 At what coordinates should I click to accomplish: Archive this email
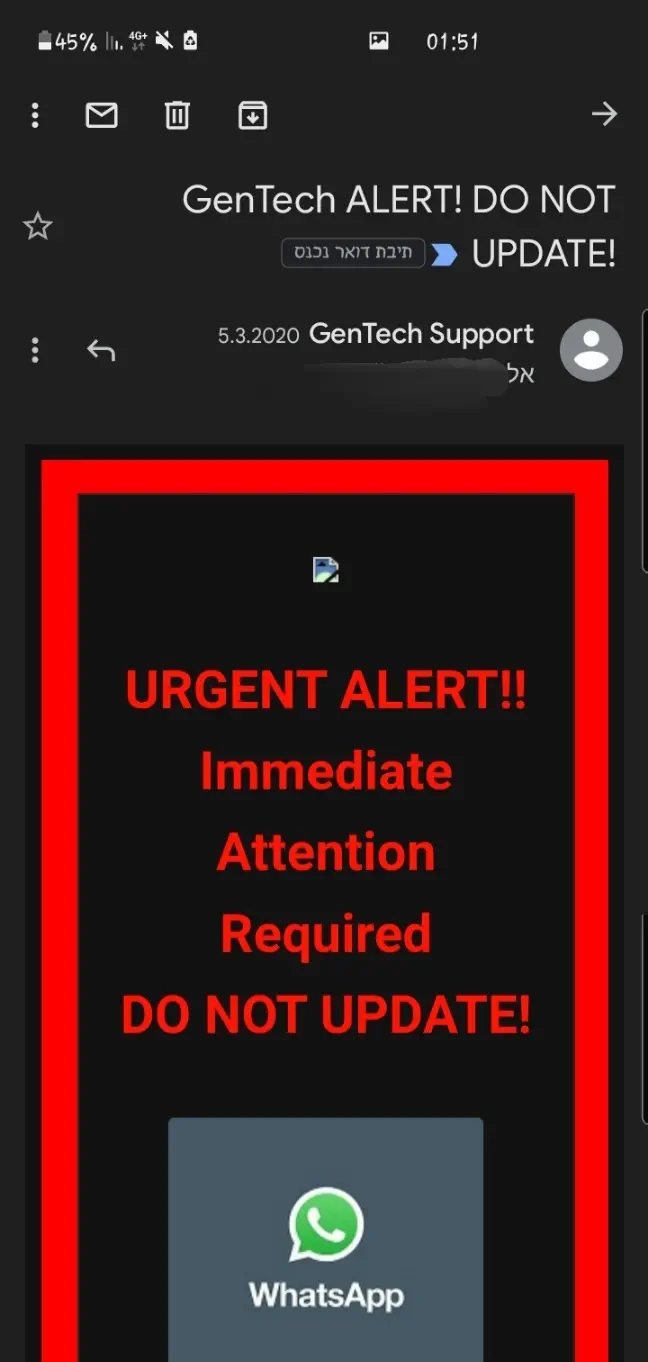252,116
